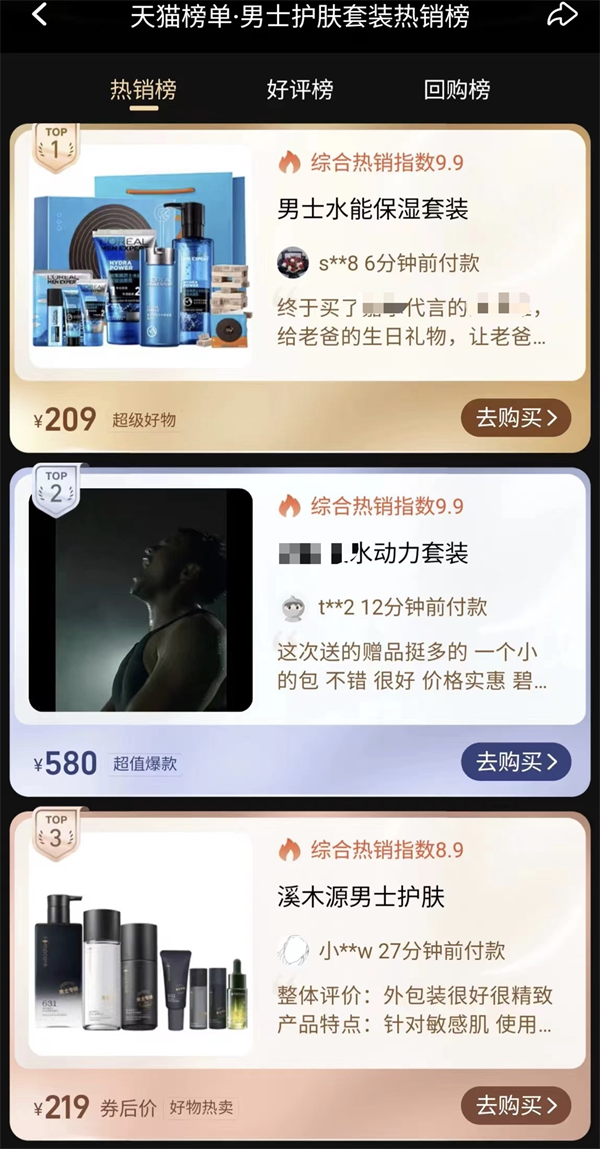This screenshot has height=1149, width=600.
Task: Switch to the 好评榜 tab
Action: point(300,90)
